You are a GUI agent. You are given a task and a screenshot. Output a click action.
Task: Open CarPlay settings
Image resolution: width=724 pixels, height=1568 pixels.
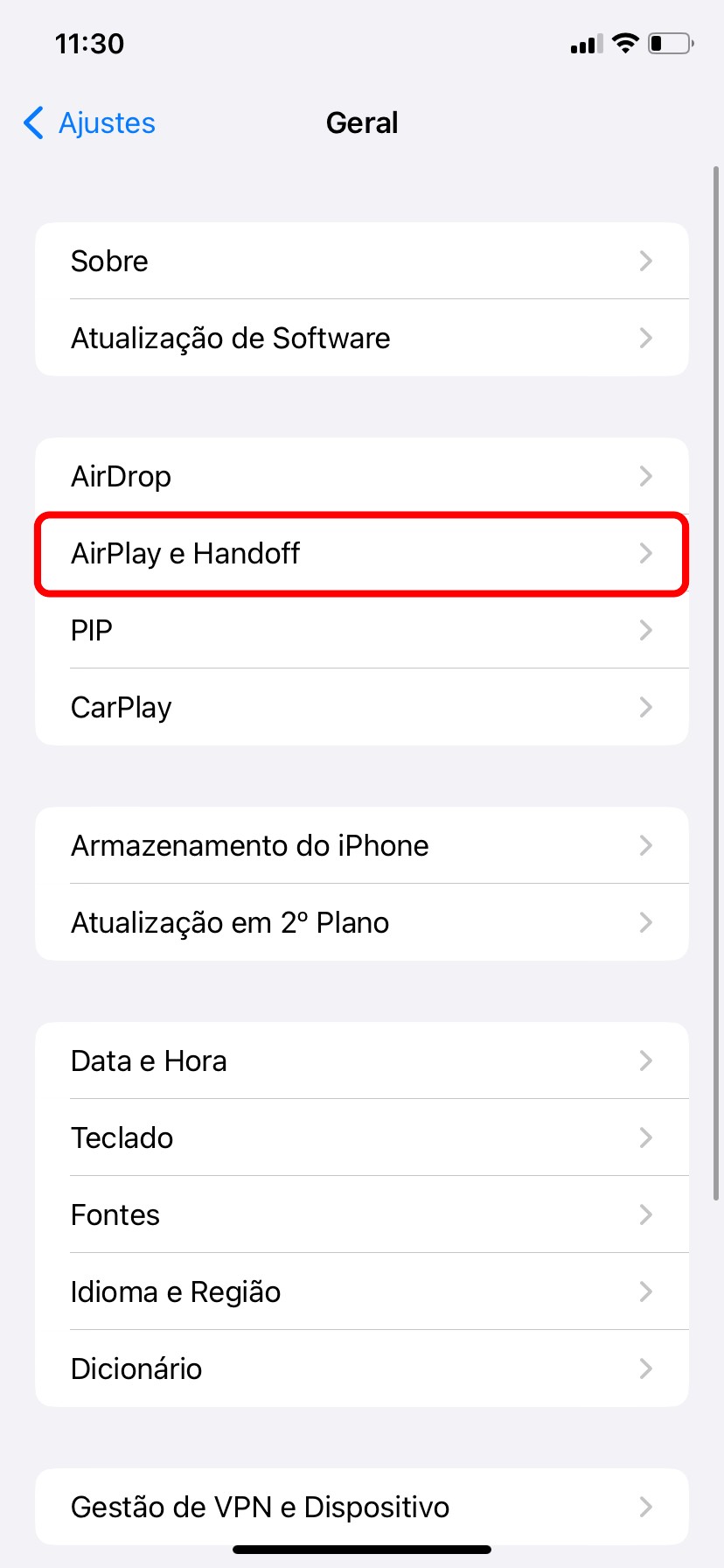tap(361, 707)
